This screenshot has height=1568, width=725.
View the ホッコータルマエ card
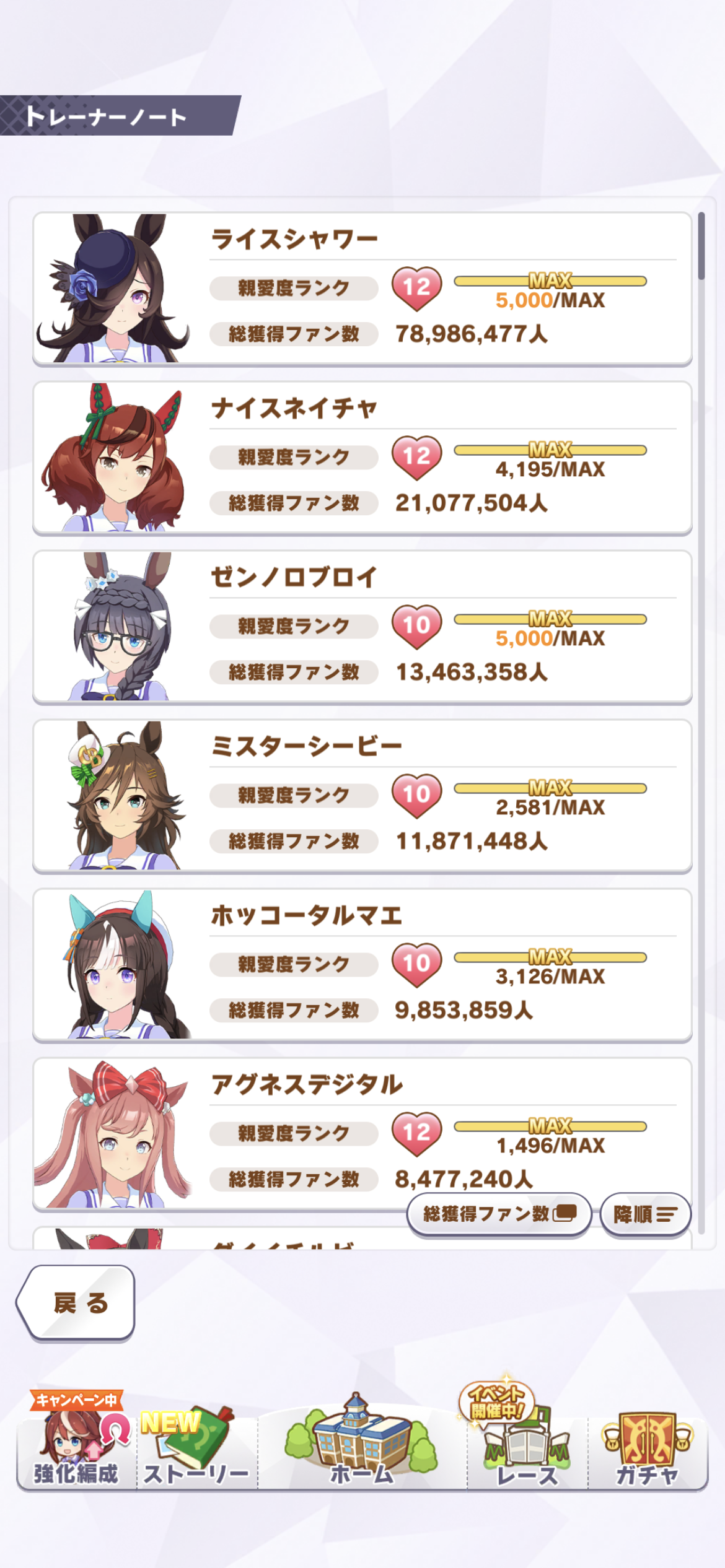362,965
